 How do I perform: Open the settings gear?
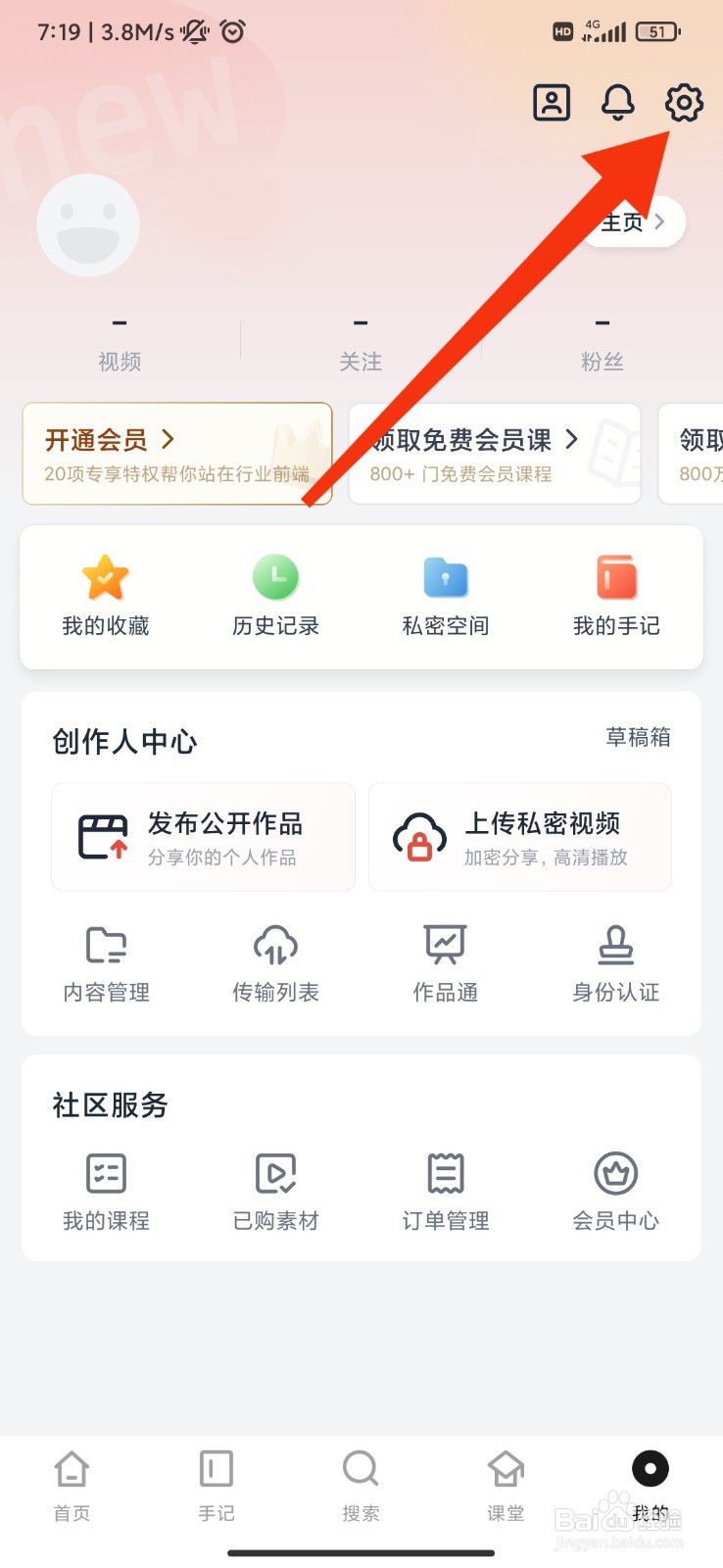click(x=684, y=102)
